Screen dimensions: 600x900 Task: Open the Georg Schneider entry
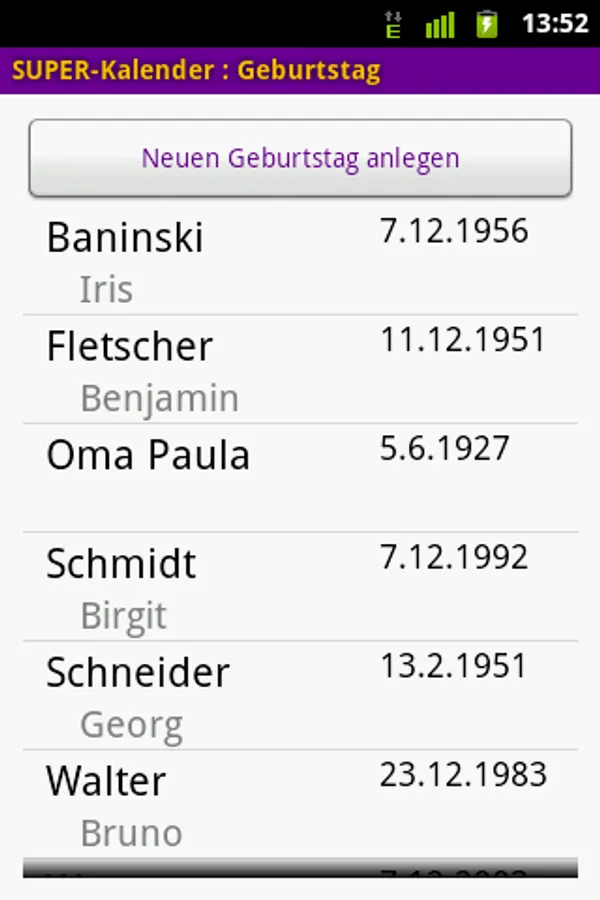click(300, 695)
